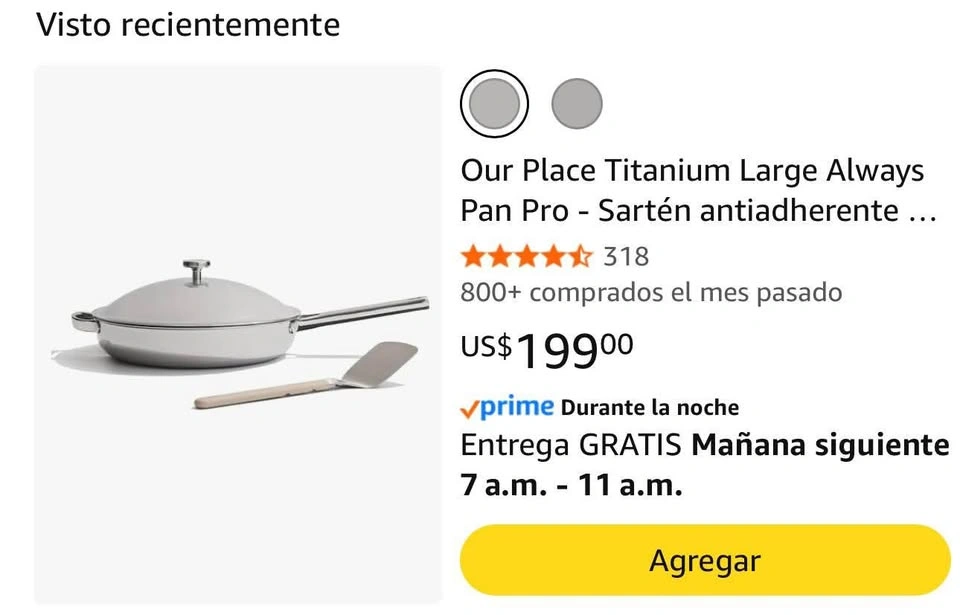The height and width of the screenshot is (615, 960).
Task: Open the Our Place Titanium product title
Action: (692, 190)
